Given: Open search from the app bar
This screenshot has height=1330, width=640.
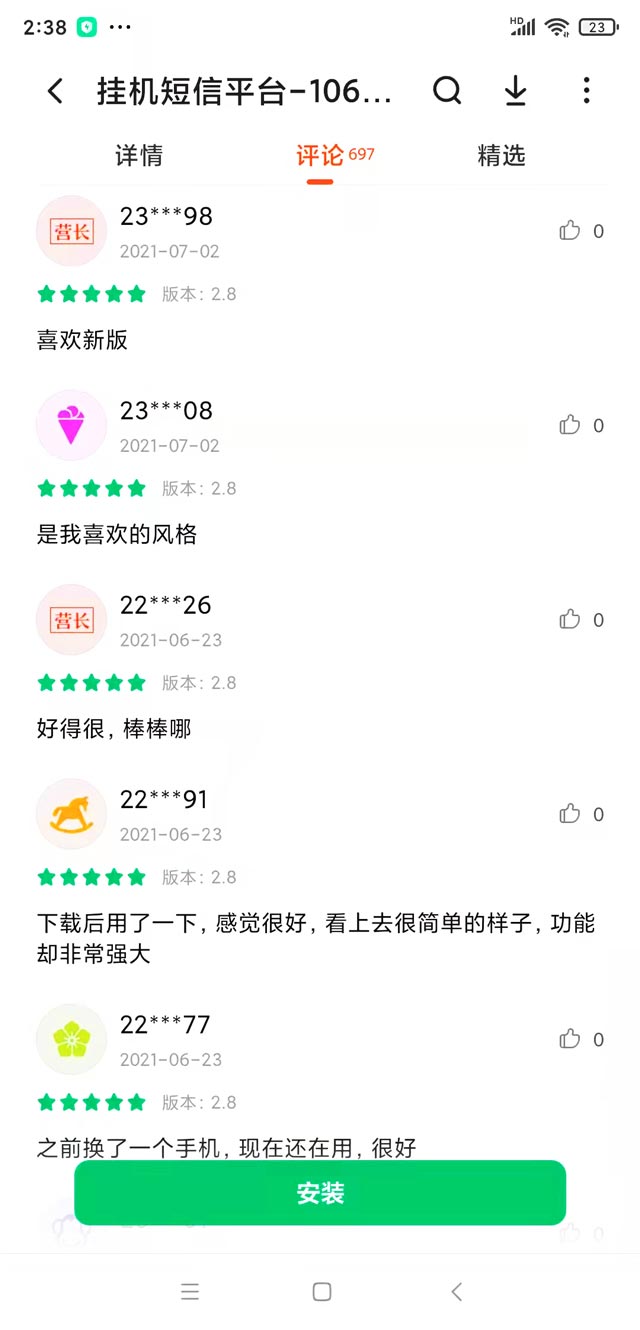Looking at the screenshot, I should point(447,92).
